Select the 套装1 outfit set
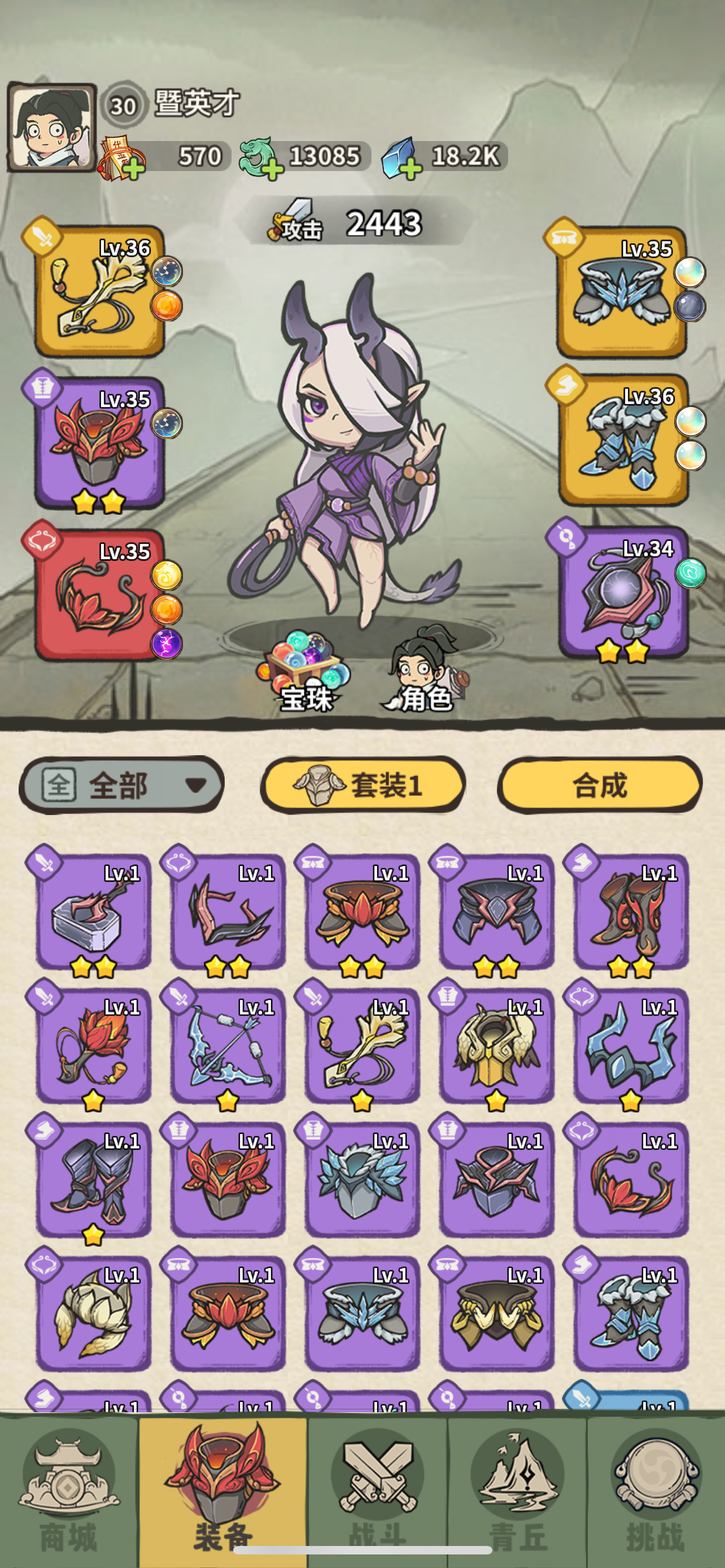725x1568 pixels. [x=363, y=785]
